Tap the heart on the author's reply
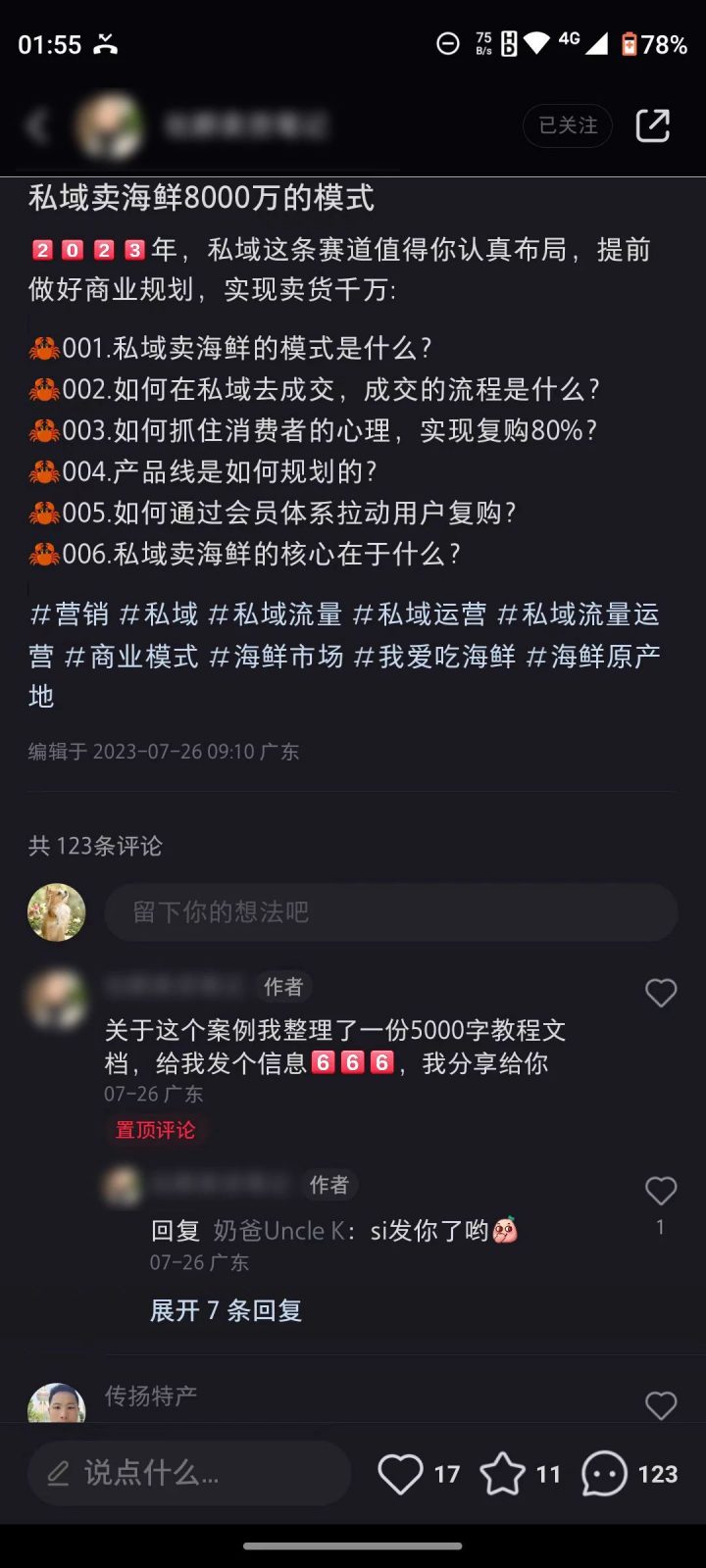 click(x=661, y=1192)
